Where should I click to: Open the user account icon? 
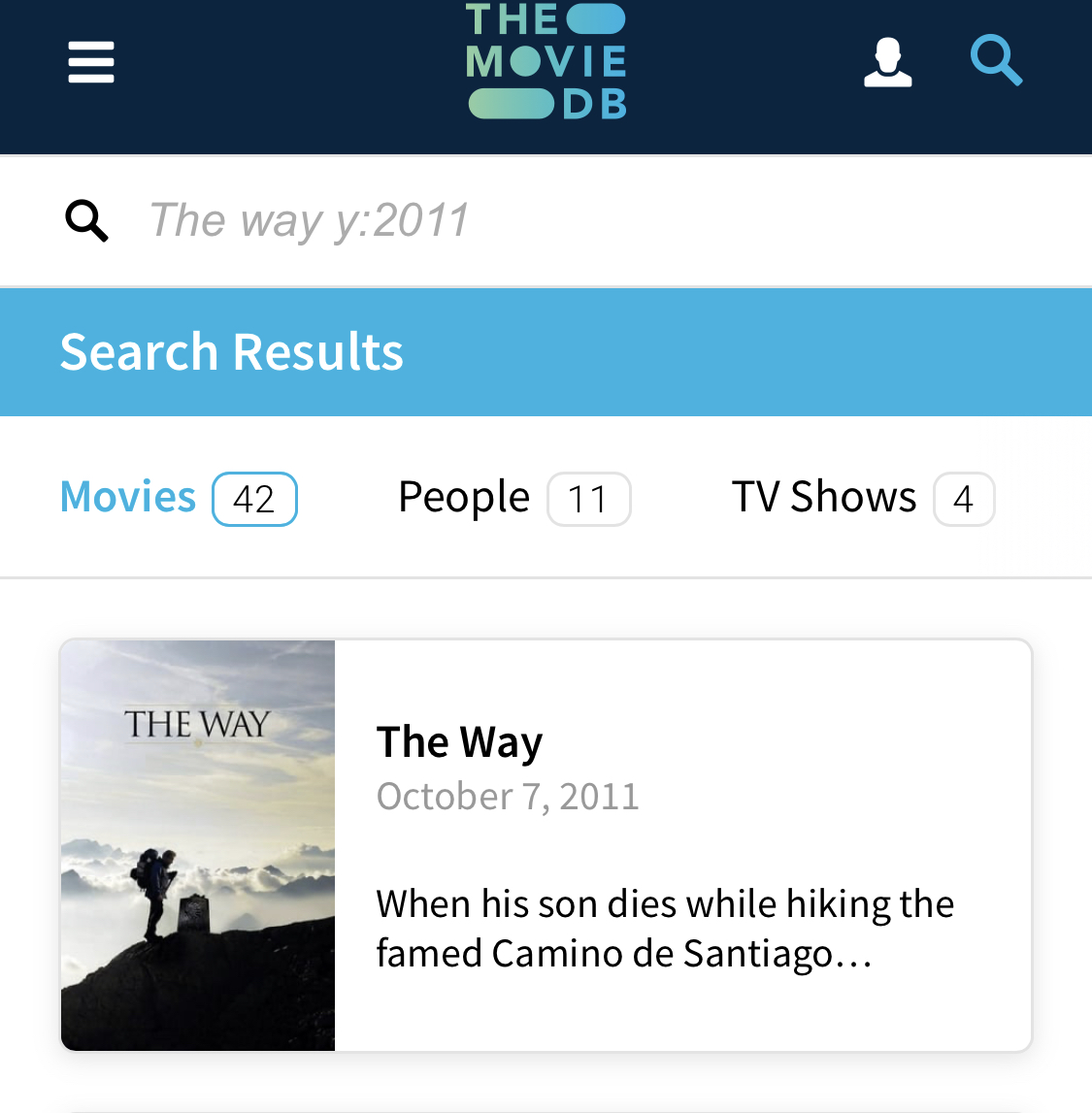(x=887, y=63)
